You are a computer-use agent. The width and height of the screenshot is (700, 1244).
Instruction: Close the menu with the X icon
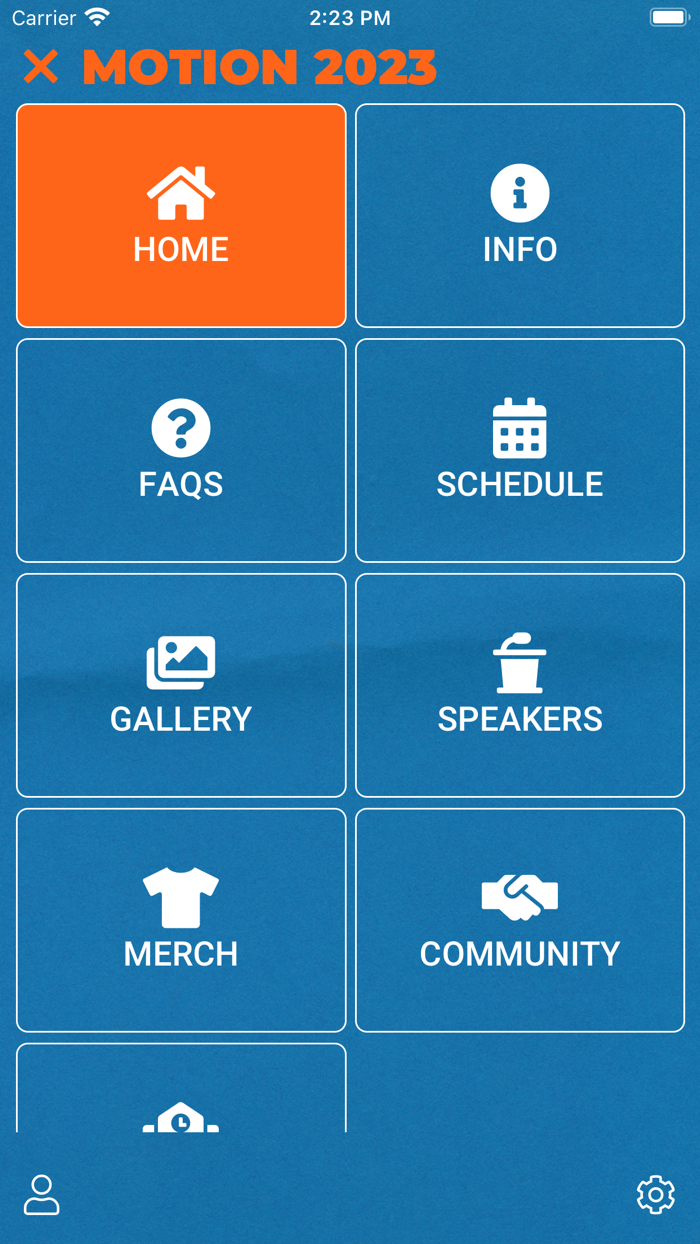click(41, 68)
